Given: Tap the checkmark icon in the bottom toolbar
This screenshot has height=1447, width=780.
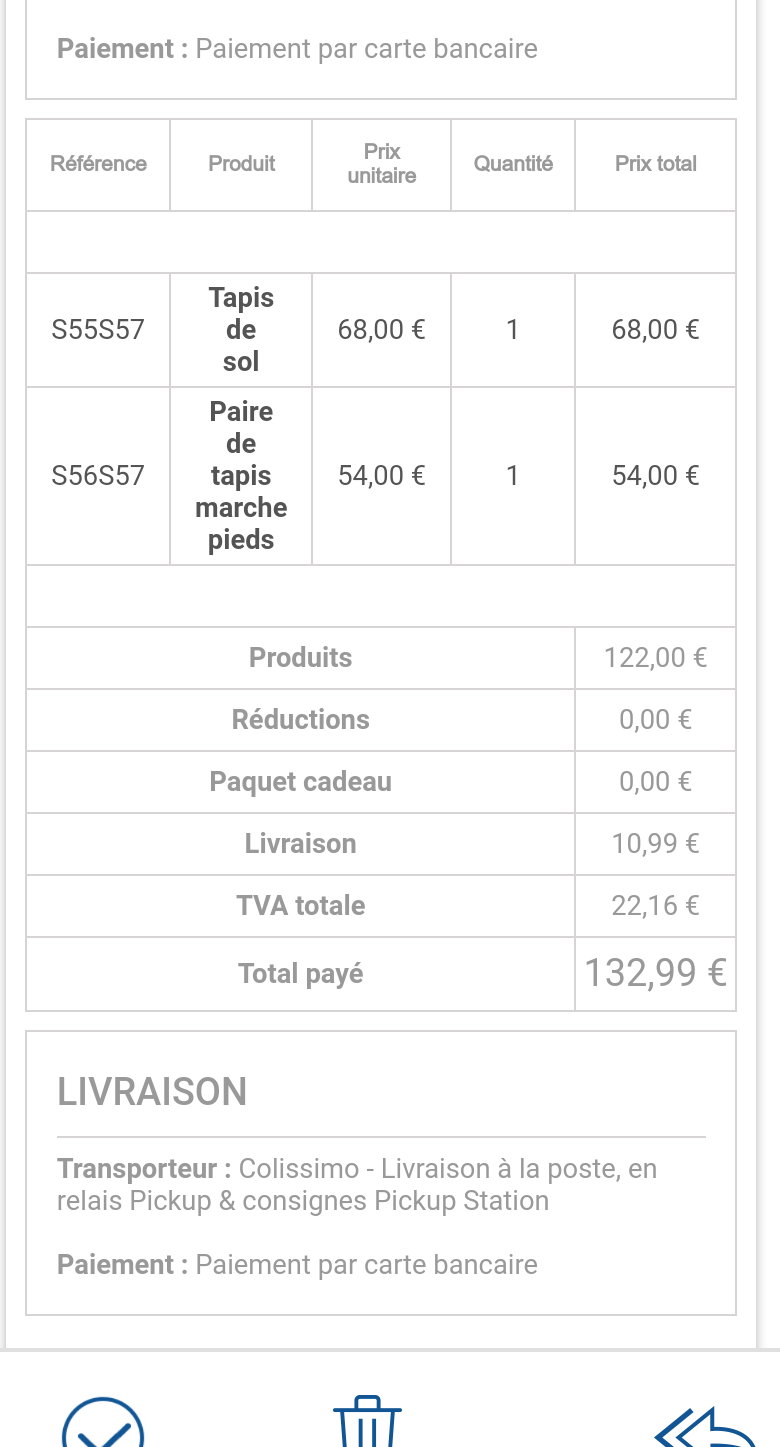Looking at the screenshot, I should click(x=103, y=1424).
